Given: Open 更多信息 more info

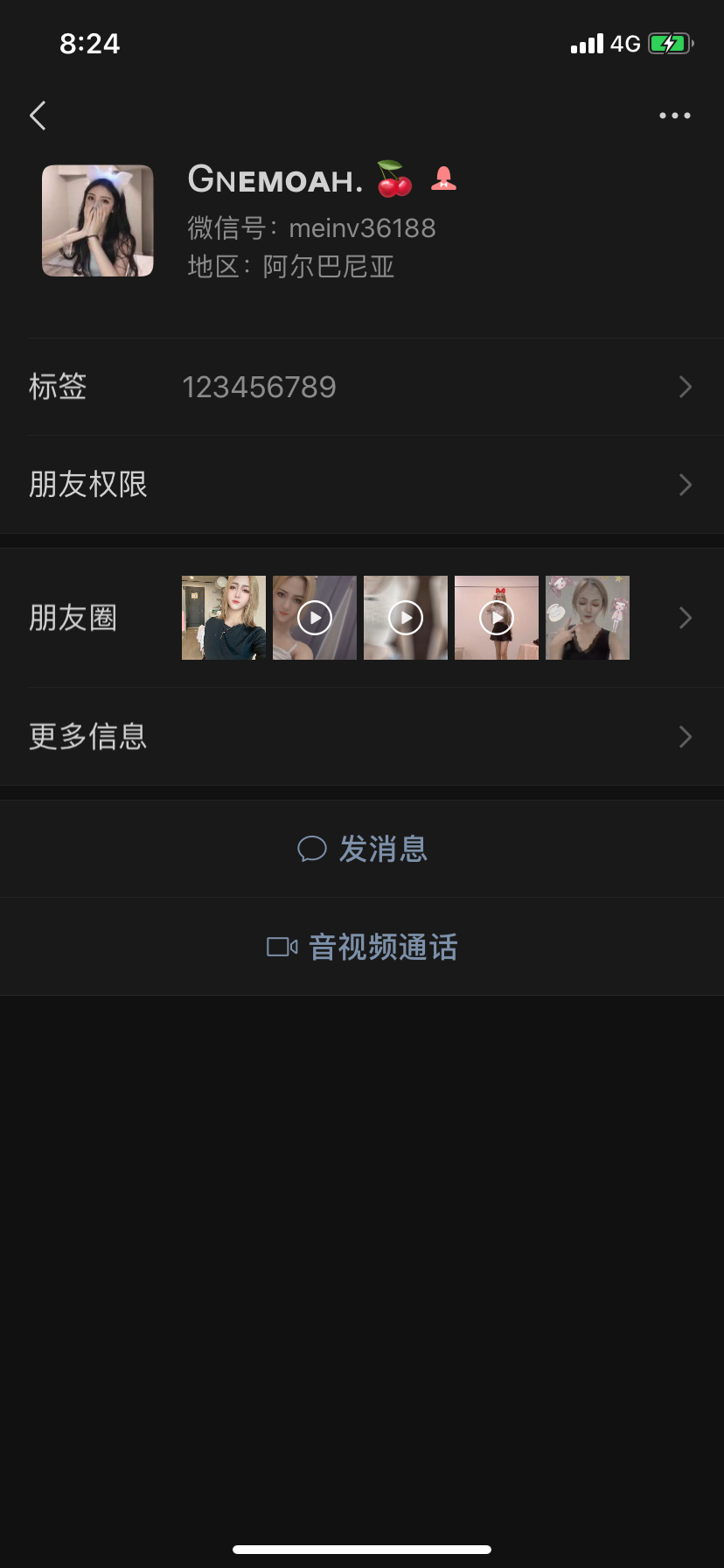Looking at the screenshot, I should coord(362,737).
